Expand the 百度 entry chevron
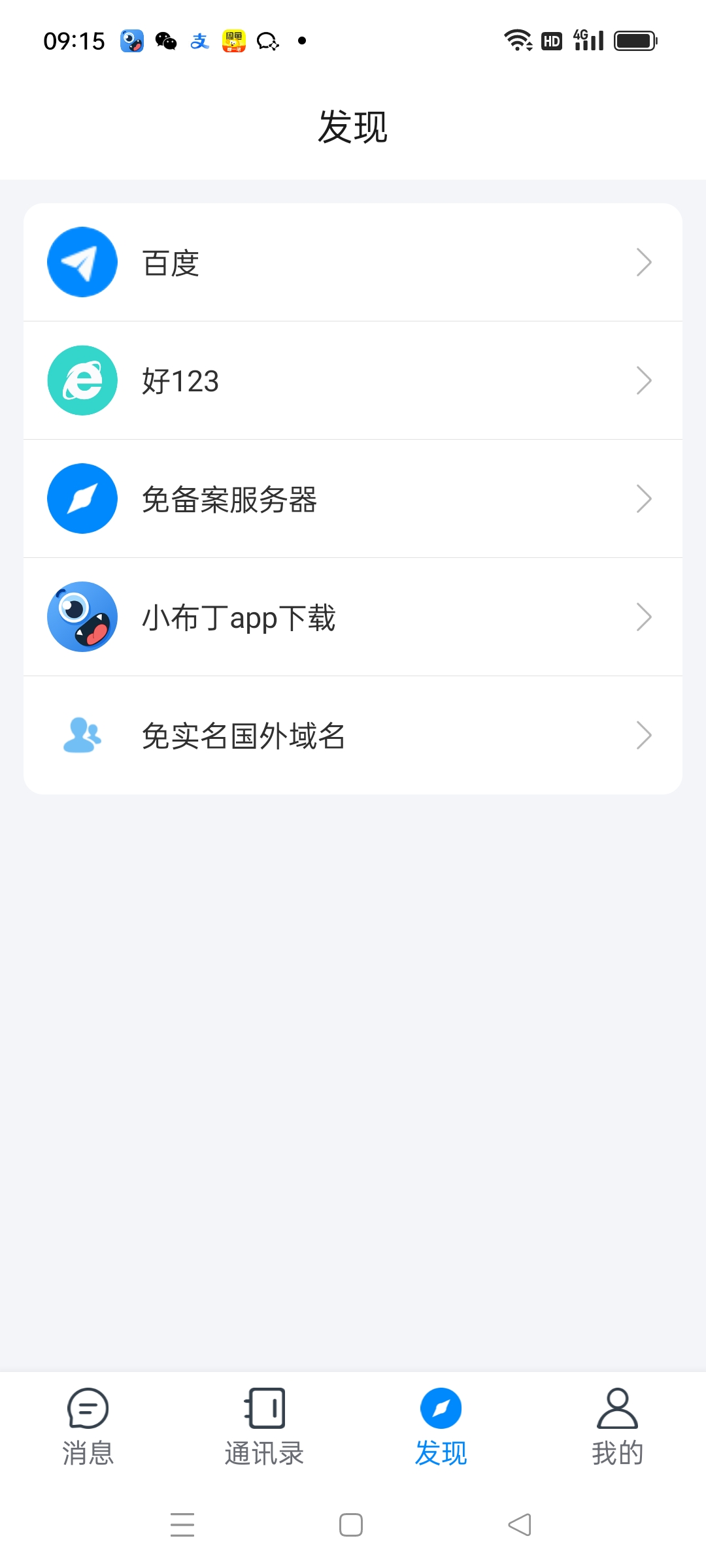Image resolution: width=706 pixels, height=1568 pixels. coord(644,261)
